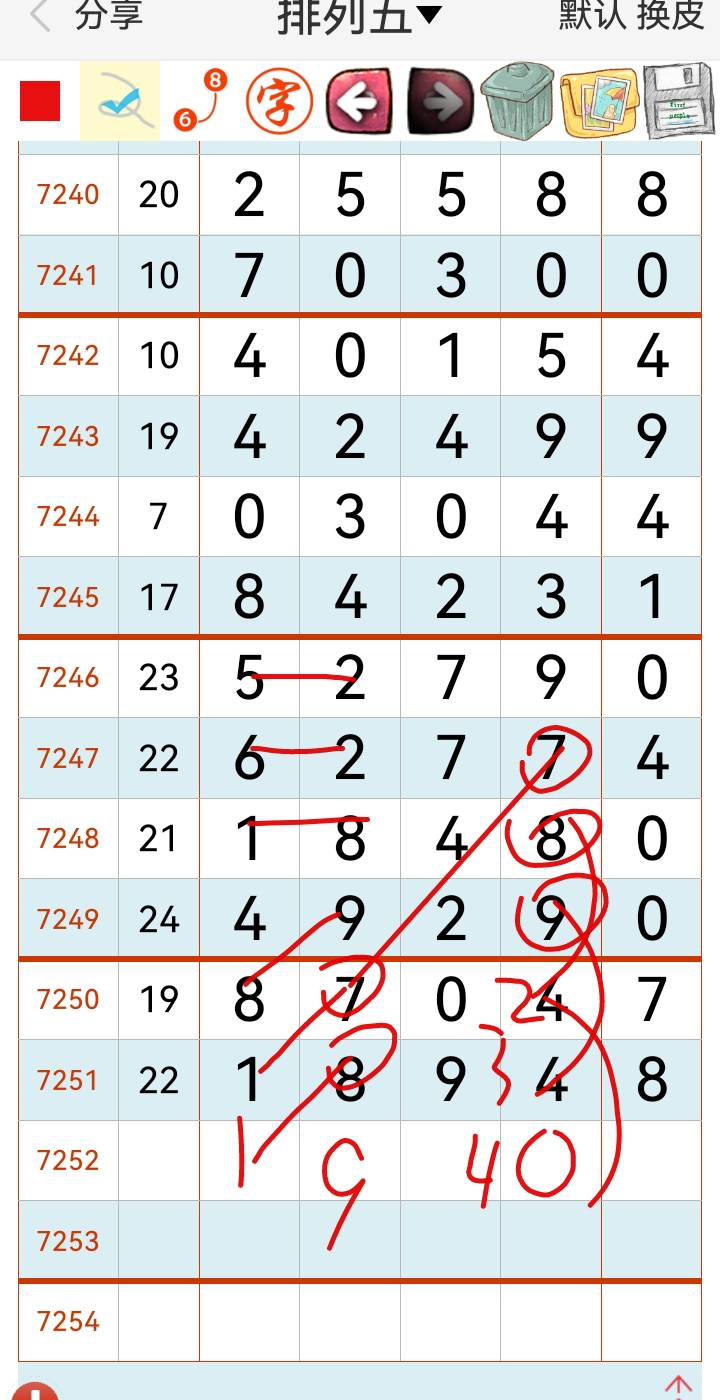Tap 分享 to share the chart
Screen dimensions: 720x1400
pos(109,16)
